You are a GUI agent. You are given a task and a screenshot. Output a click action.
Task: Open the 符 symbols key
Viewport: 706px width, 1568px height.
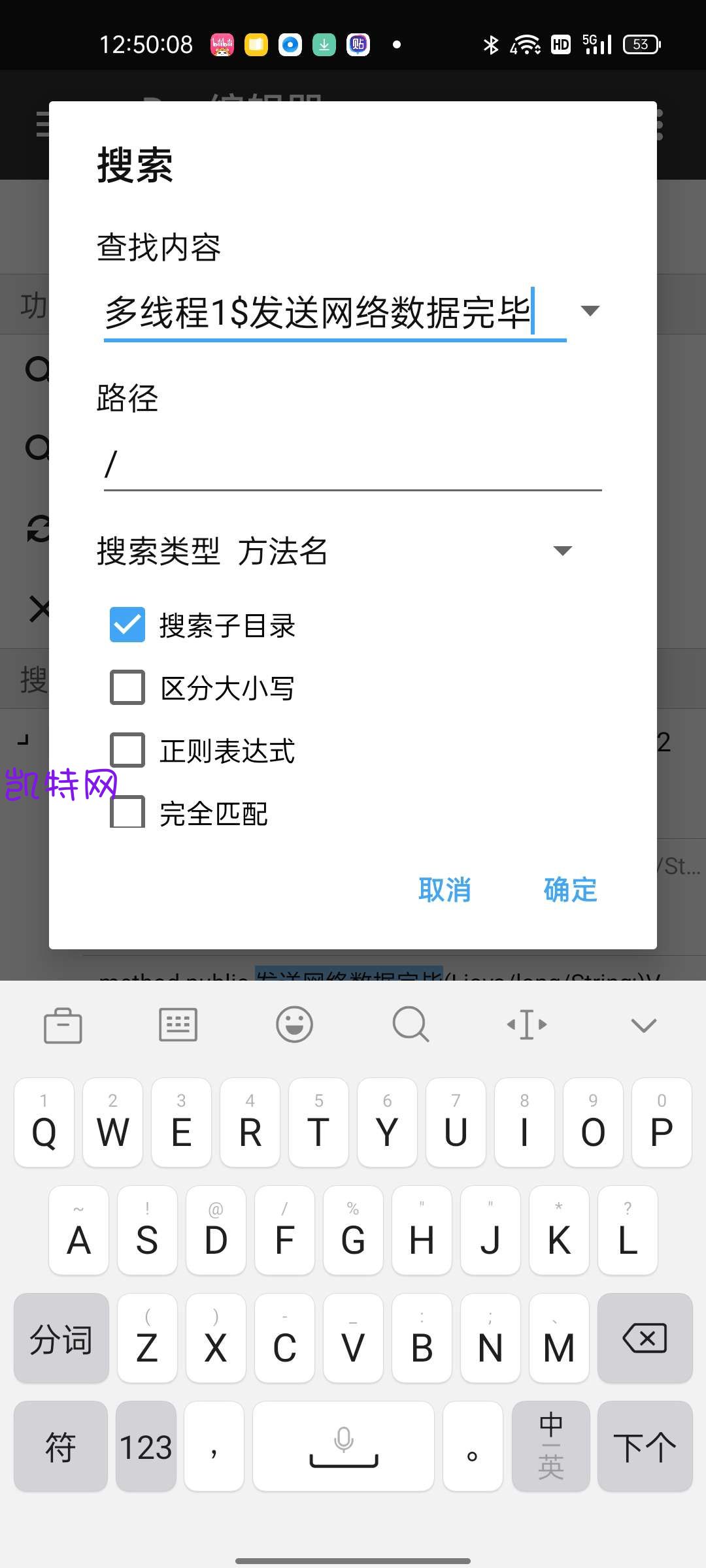pos(61,1446)
